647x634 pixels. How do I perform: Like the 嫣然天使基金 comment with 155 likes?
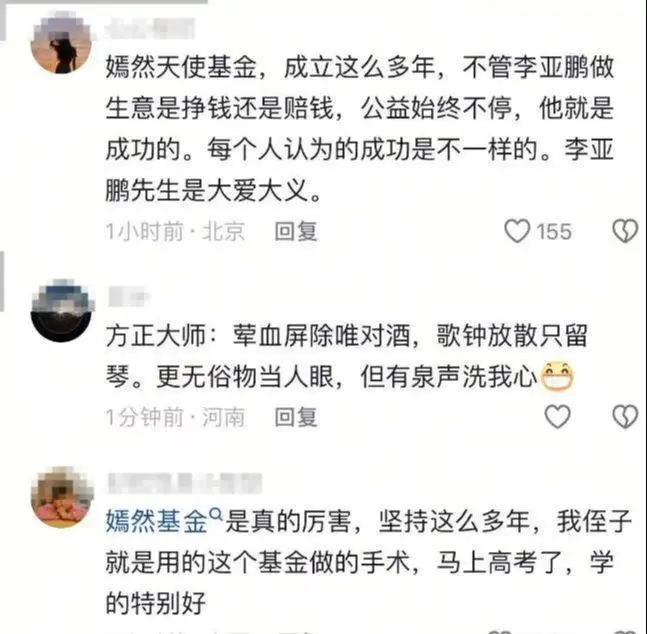[518, 232]
